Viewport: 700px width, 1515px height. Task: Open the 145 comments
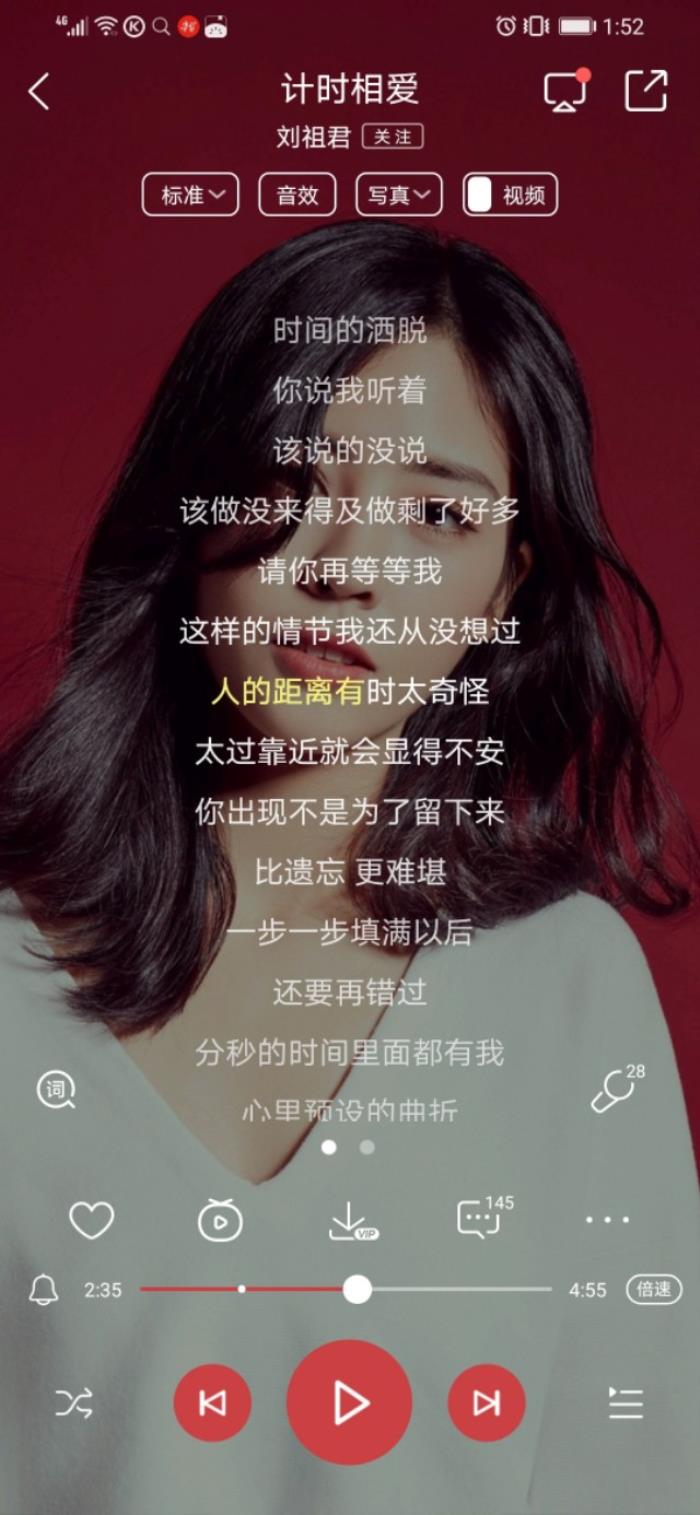(x=480, y=1218)
